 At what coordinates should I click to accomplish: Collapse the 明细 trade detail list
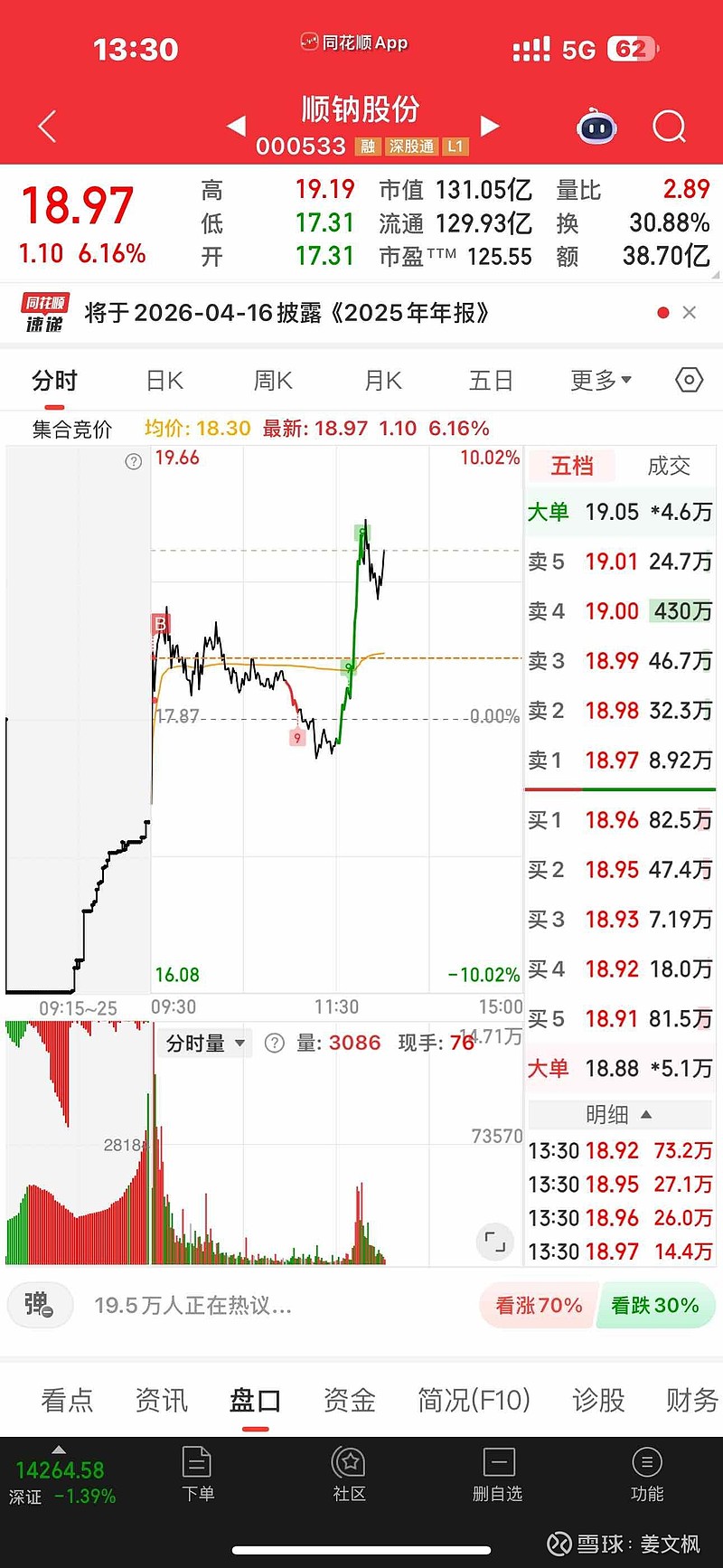tap(620, 1115)
